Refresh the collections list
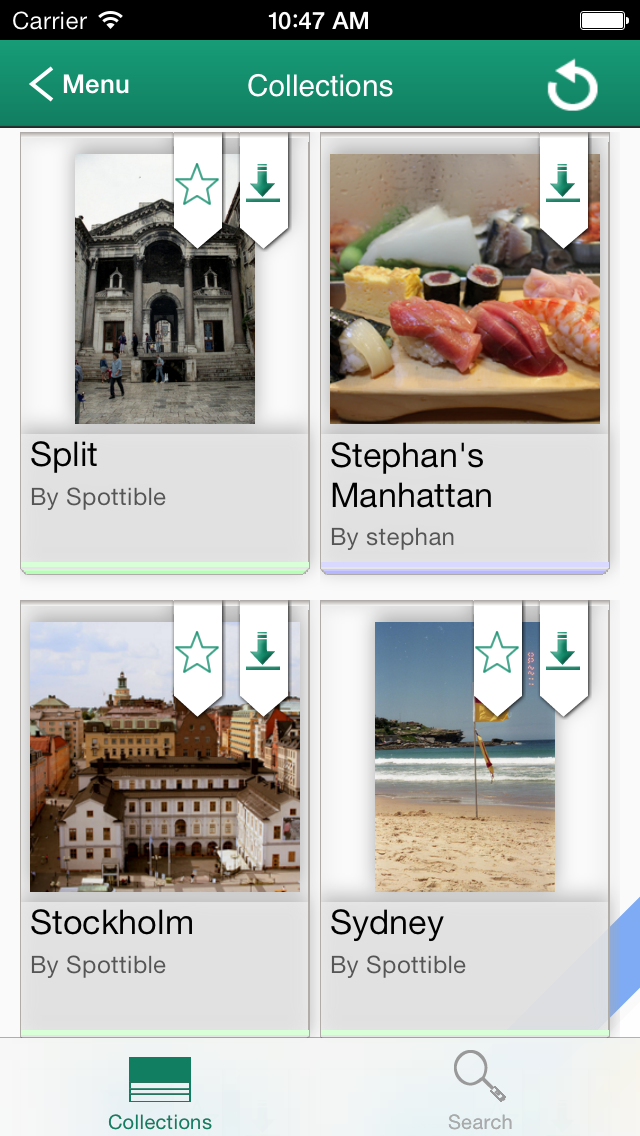The width and height of the screenshot is (640, 1136). (x=572, y=87)
